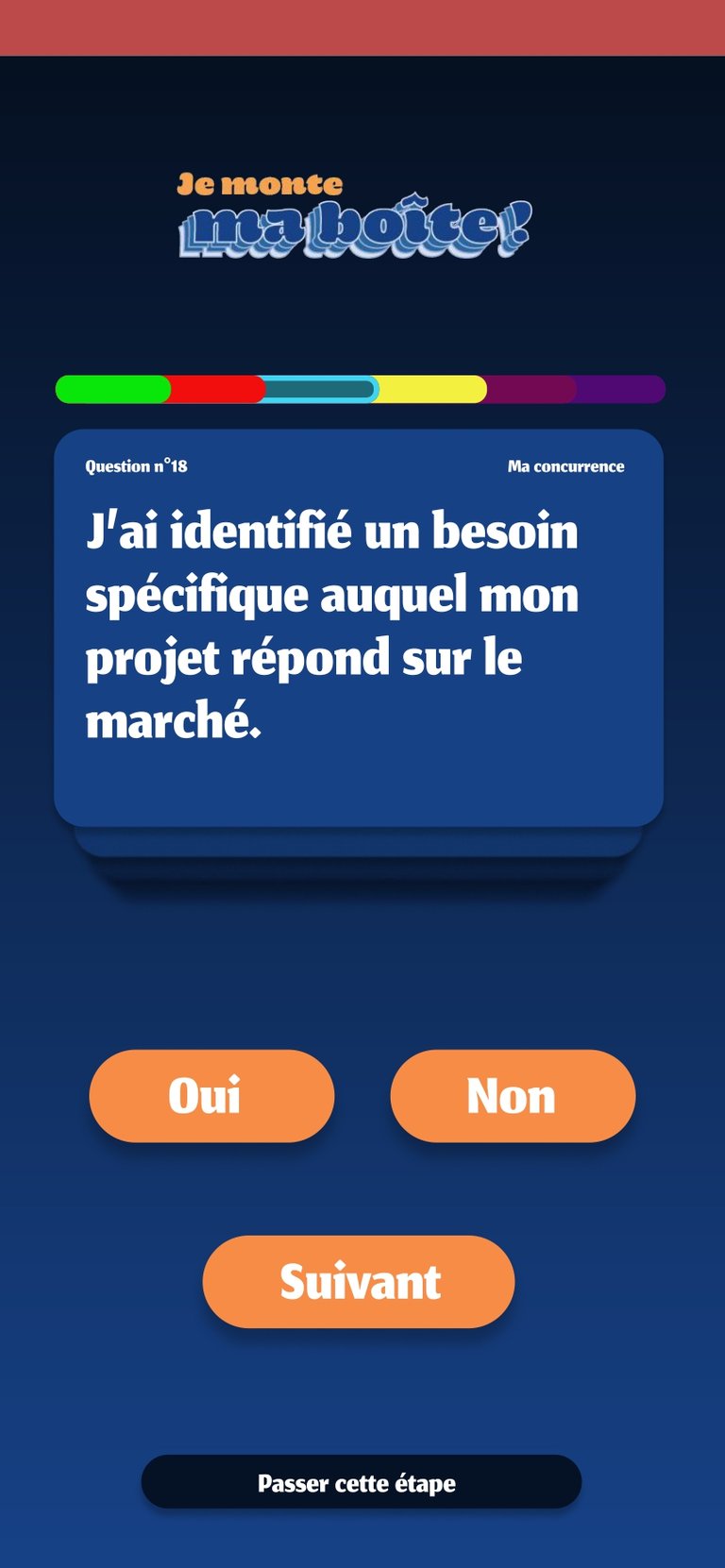The width and height of the screenshot is (725, 1568).
Task: Answer Non to the question
Action: click(x=513, y=1096)
